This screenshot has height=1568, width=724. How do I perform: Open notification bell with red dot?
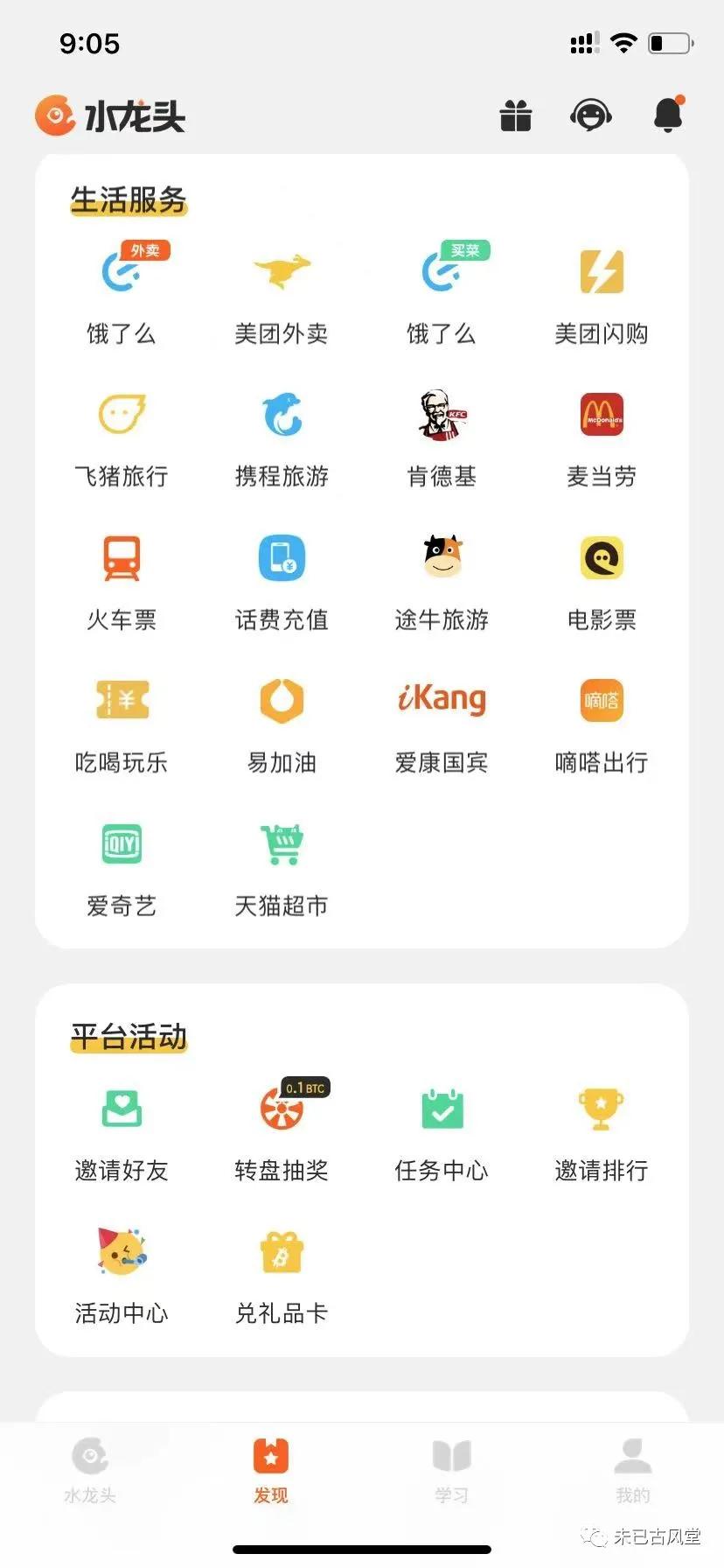click(667, 116)
